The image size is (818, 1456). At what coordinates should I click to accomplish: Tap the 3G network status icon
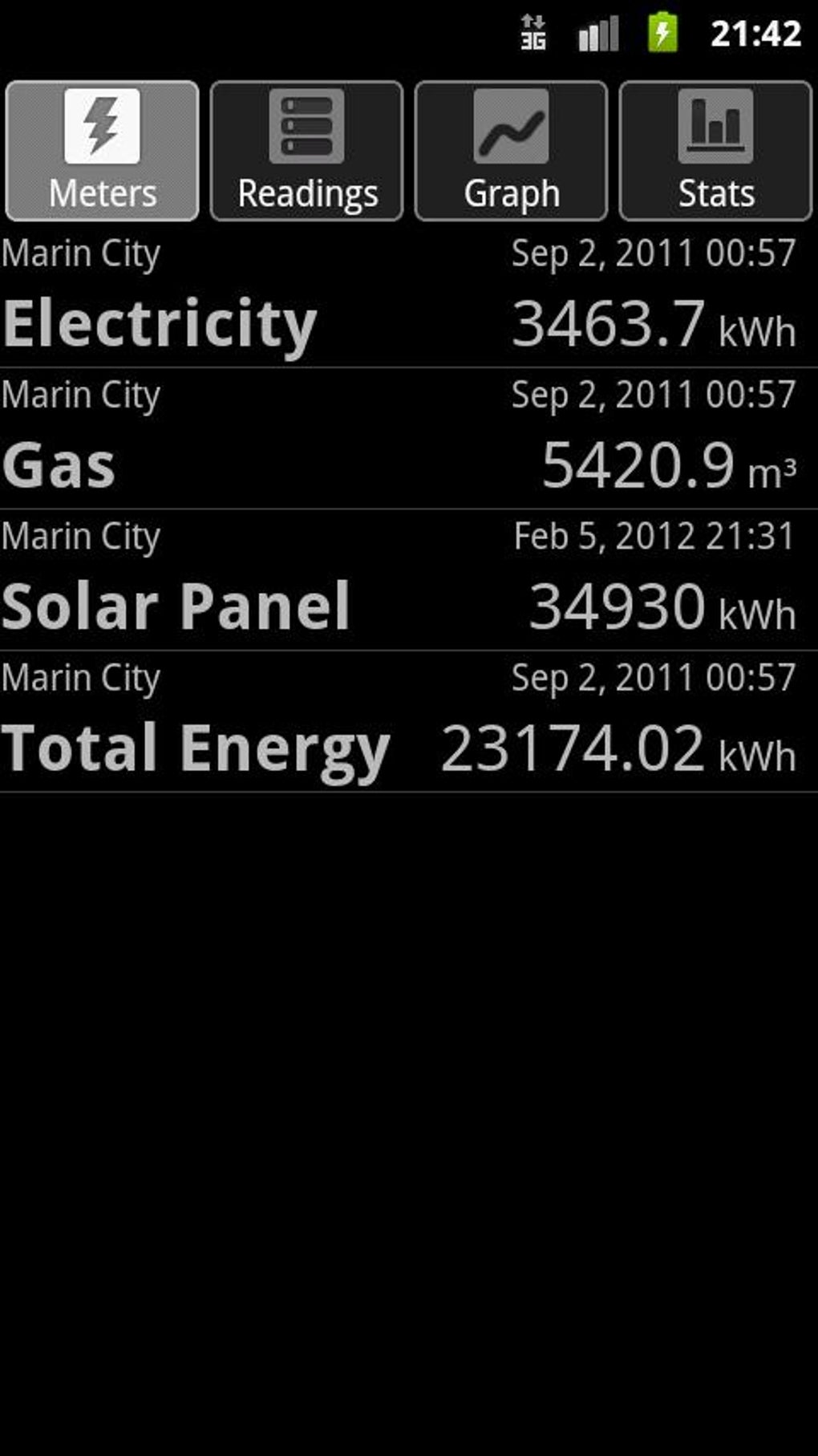[x=533, y=34]
